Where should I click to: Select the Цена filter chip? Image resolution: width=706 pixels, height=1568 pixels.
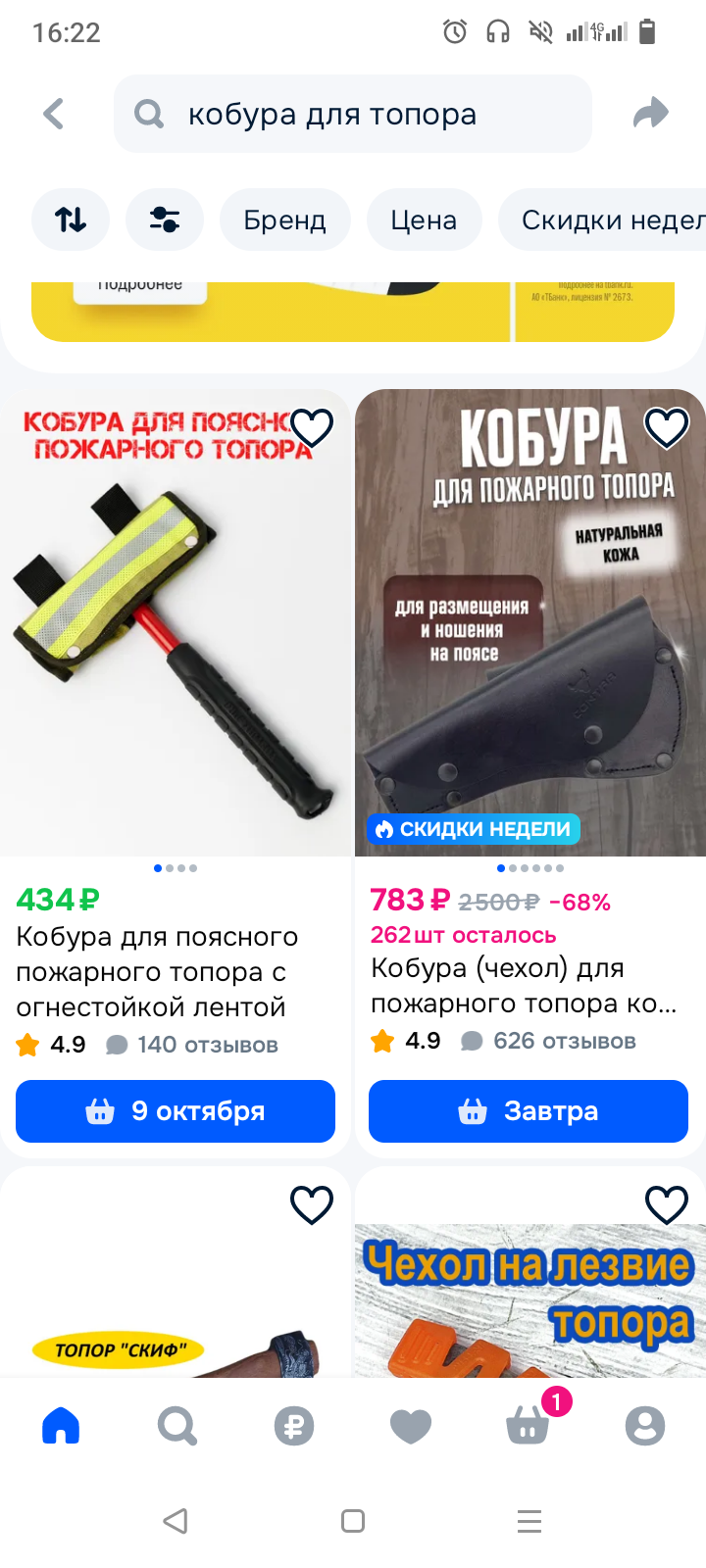coord(424,220)
